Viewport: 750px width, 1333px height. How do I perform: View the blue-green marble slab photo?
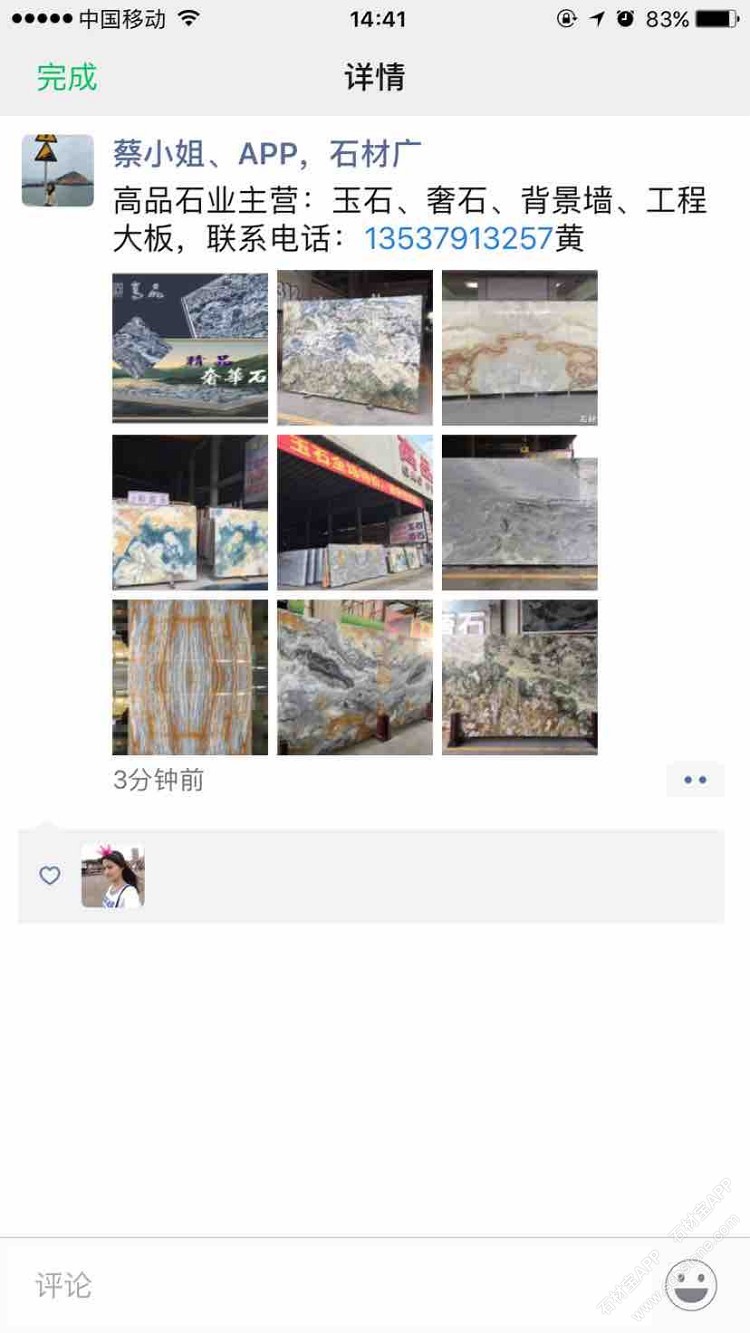point(355,347)
